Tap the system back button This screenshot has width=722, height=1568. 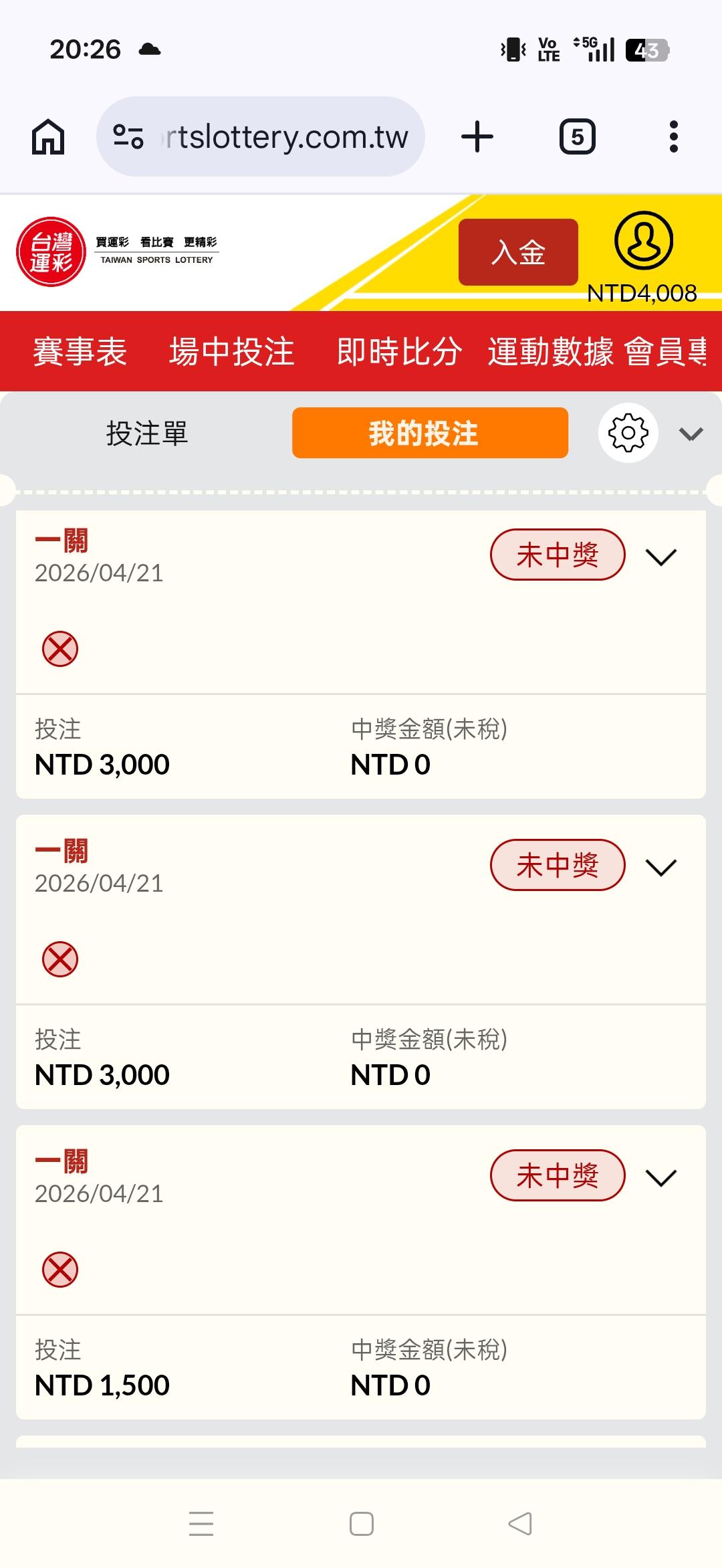pos(520,1524)
